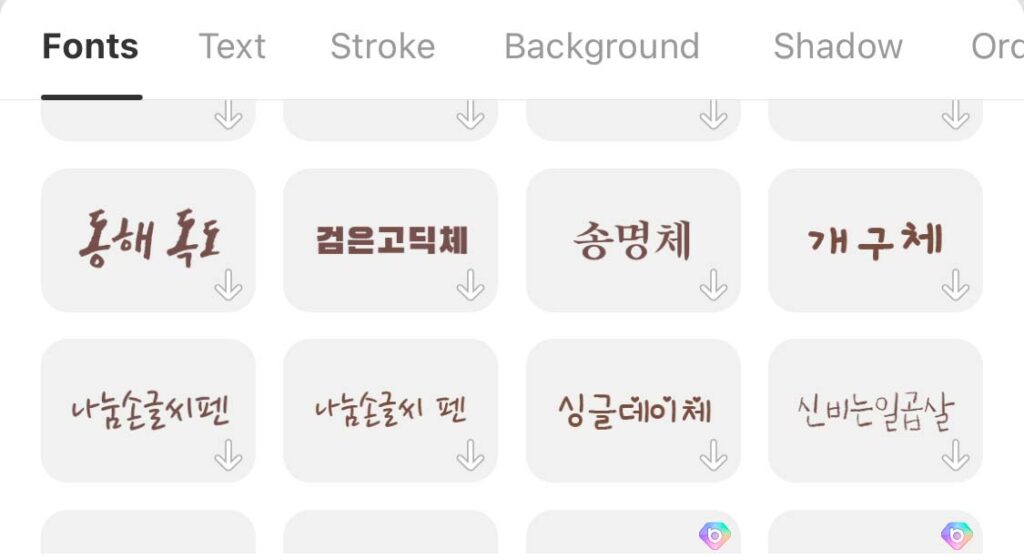The height and width of the screenshot is (560, 1024).
Task: Apply the 싱글데이체 font
Action: 633,410
